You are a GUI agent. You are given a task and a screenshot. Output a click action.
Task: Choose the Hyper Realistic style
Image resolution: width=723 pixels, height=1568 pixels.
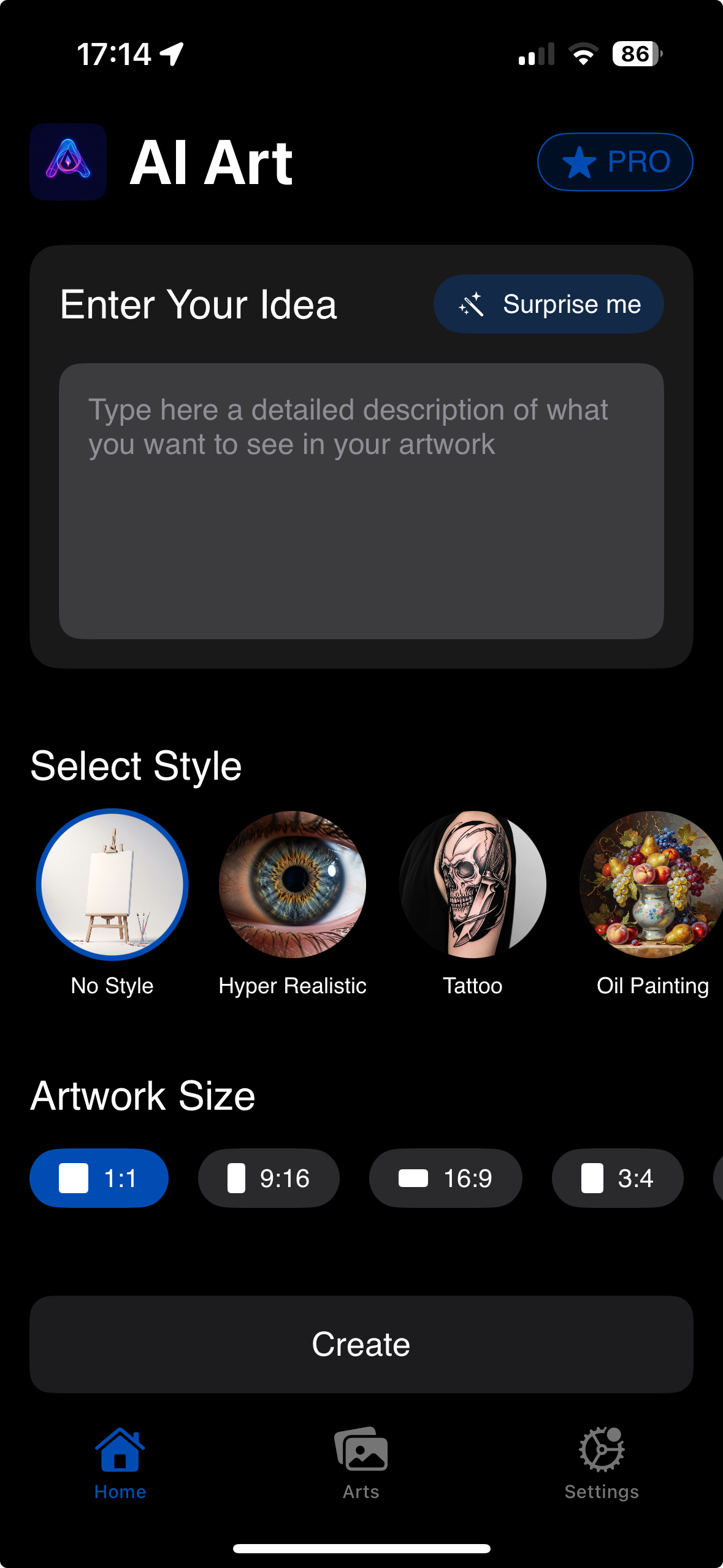tap(293, 884)
